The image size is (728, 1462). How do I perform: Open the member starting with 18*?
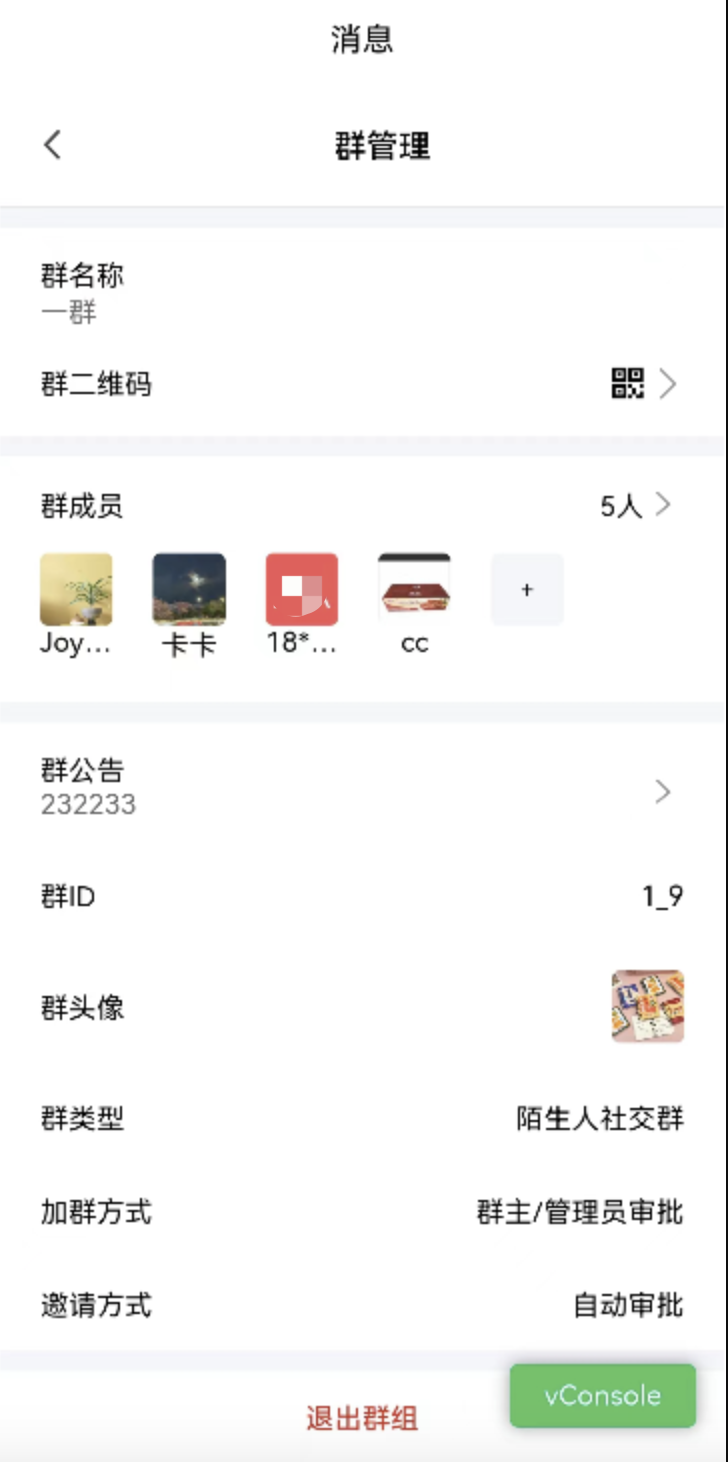[302, 590]
